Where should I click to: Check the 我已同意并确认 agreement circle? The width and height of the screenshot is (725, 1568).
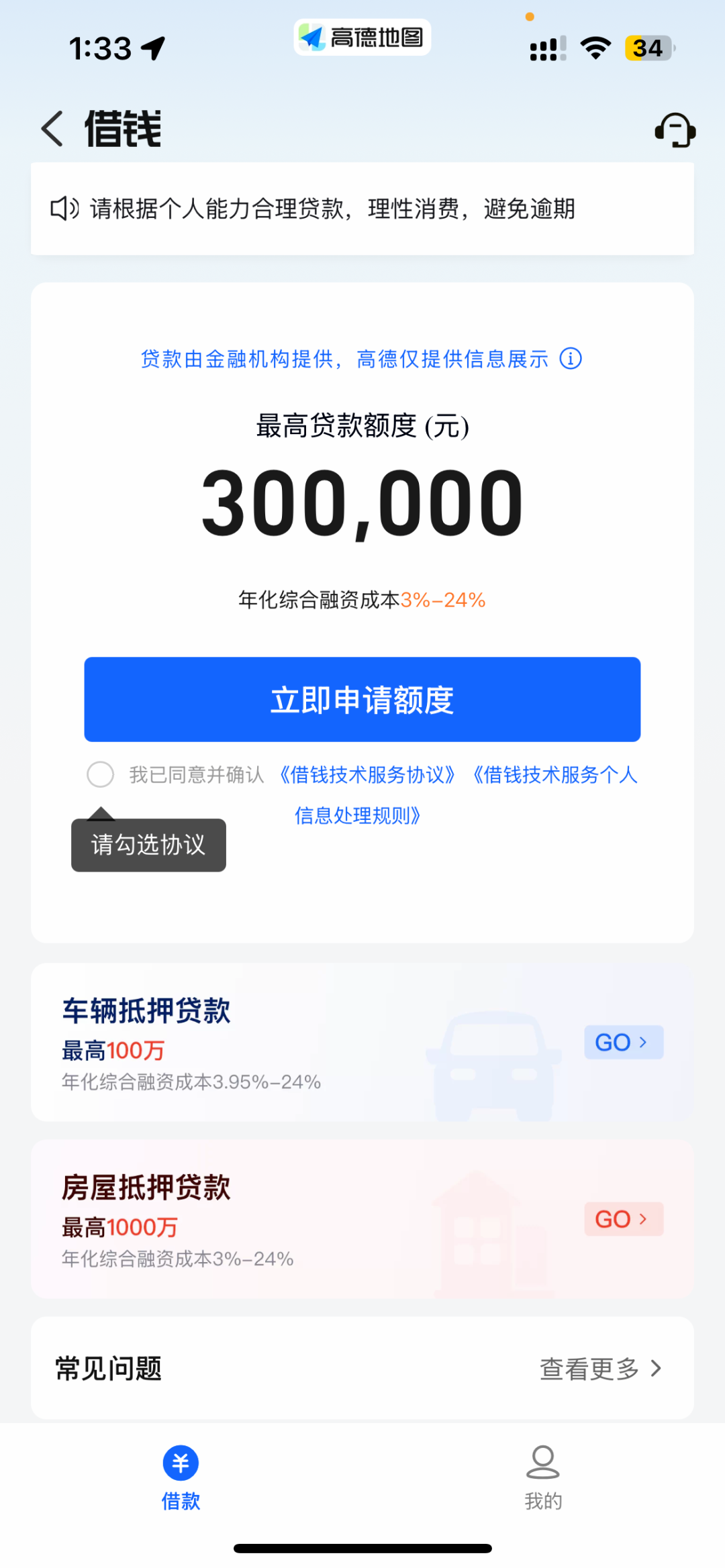(100, 774)
